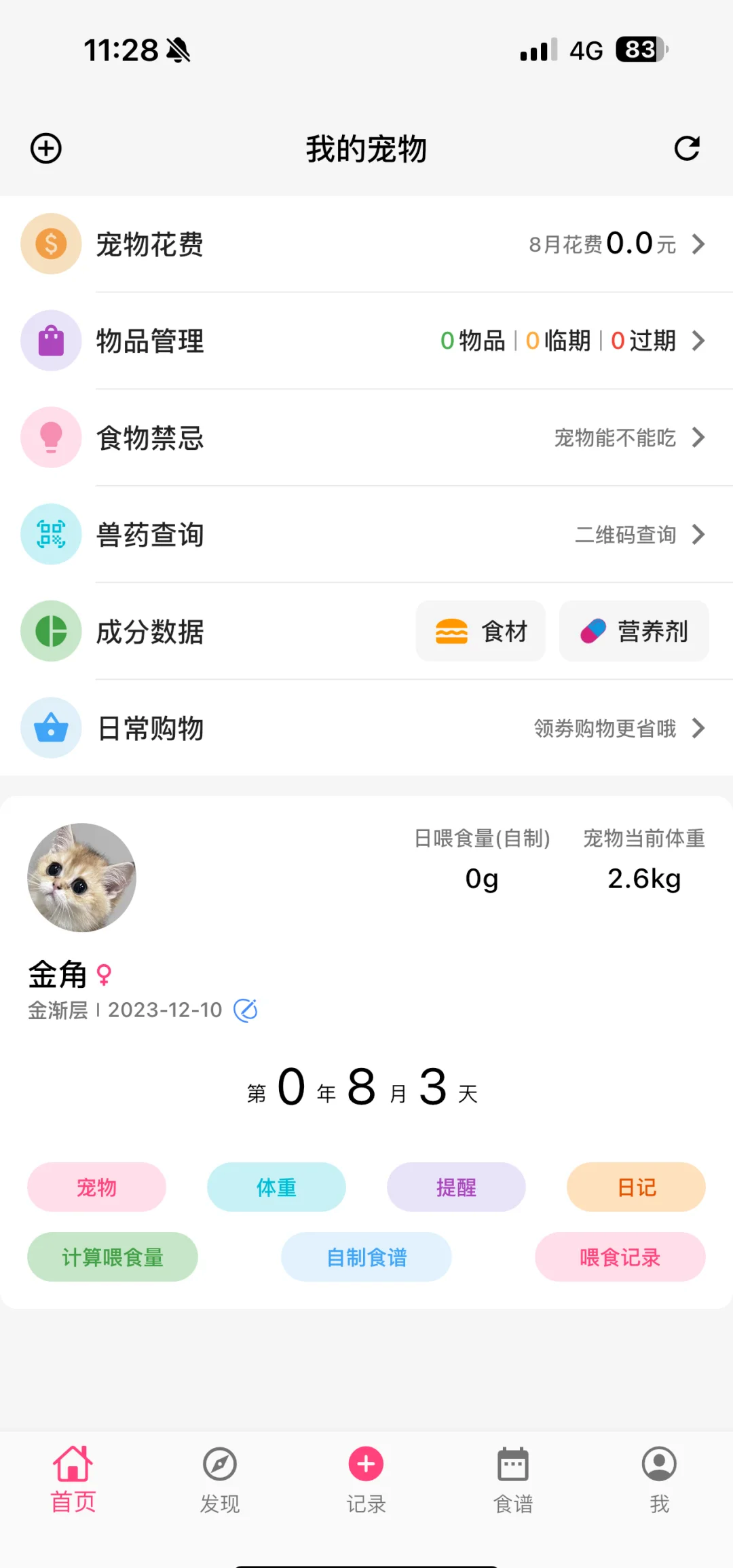Open 物品管理 item management
This screenshot has height=1568, width=733.
[x=366, y=341]
